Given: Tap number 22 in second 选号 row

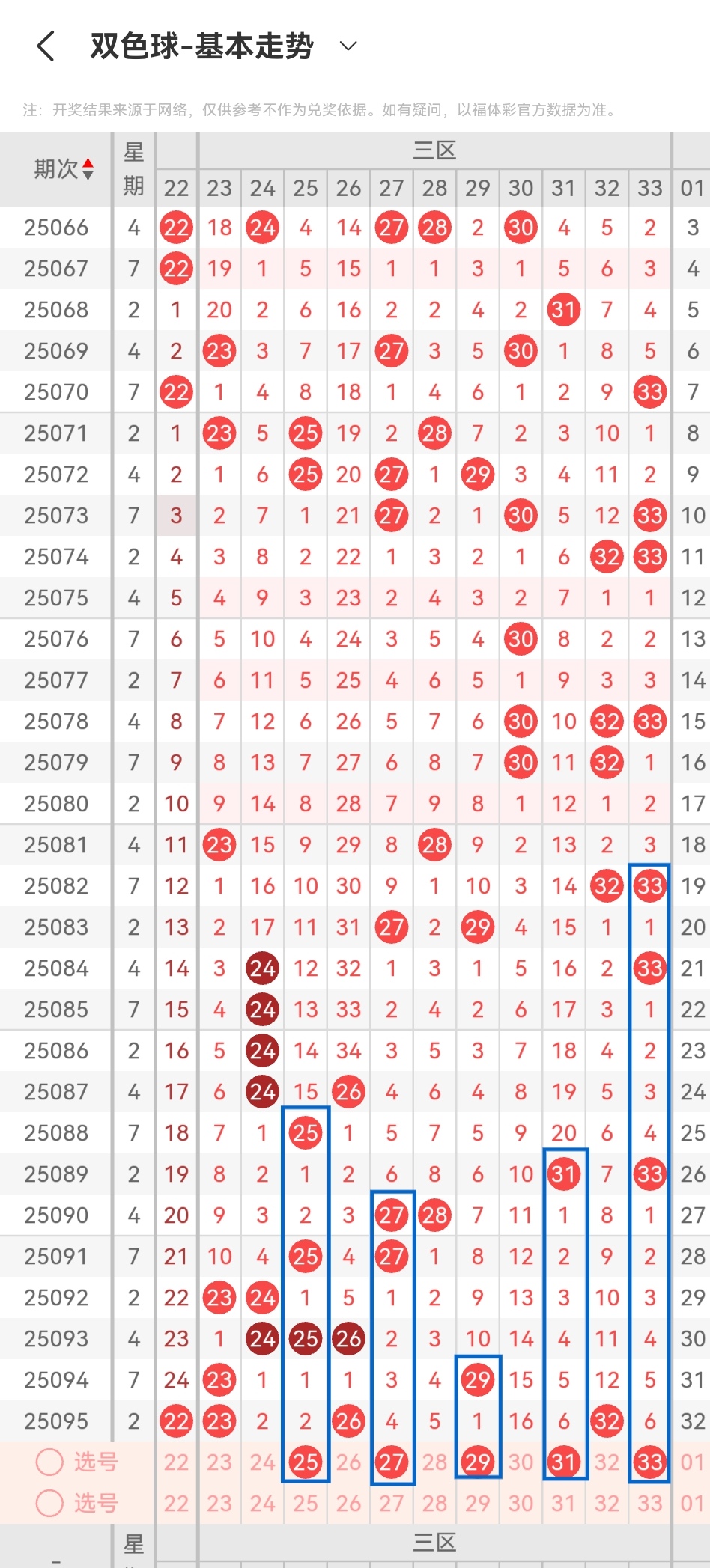Looking at the screenshot, I should click(176, 1502).
